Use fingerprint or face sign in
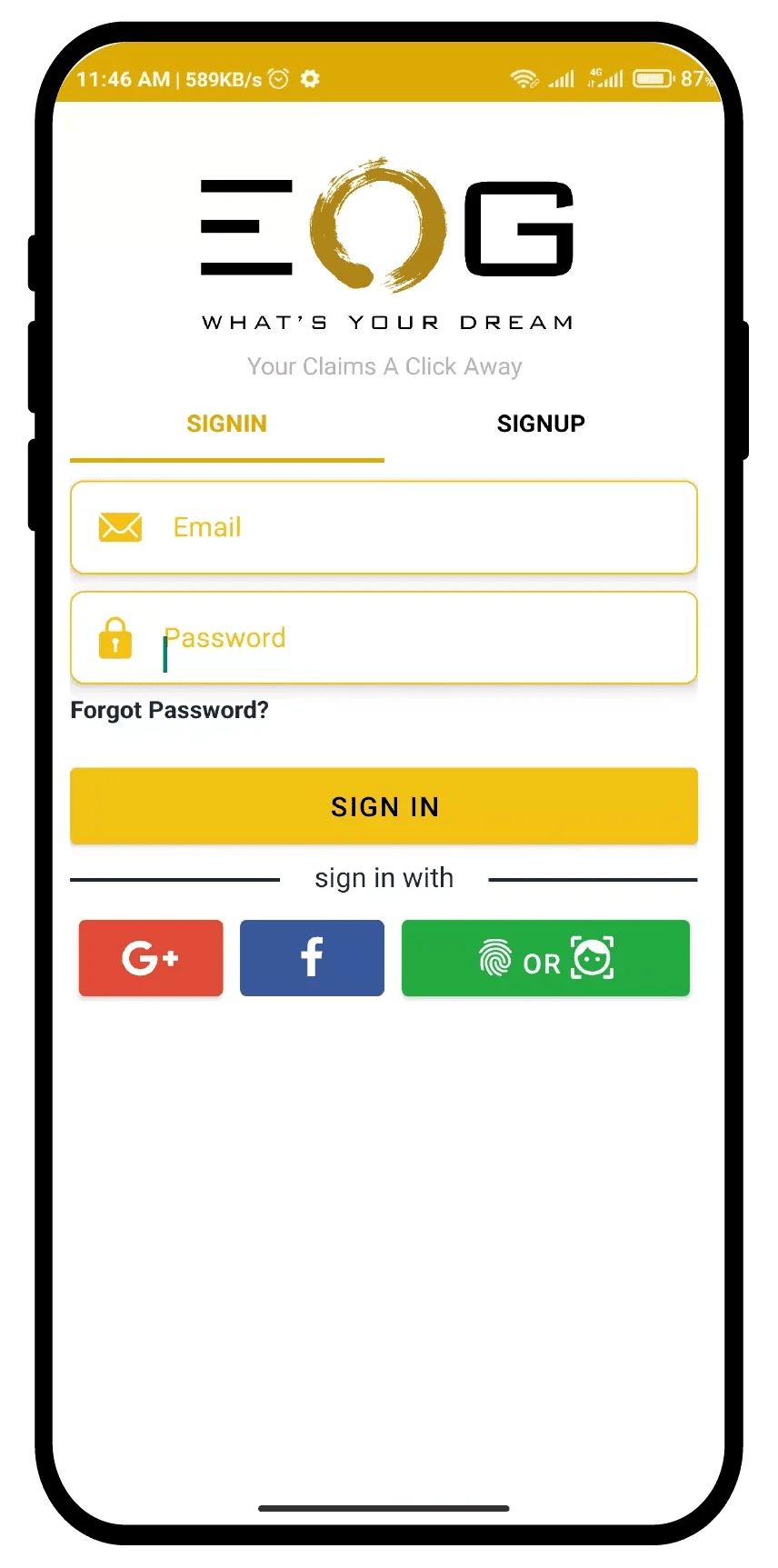This screenshot has height=1568, width=778. [x=545, y=958]
